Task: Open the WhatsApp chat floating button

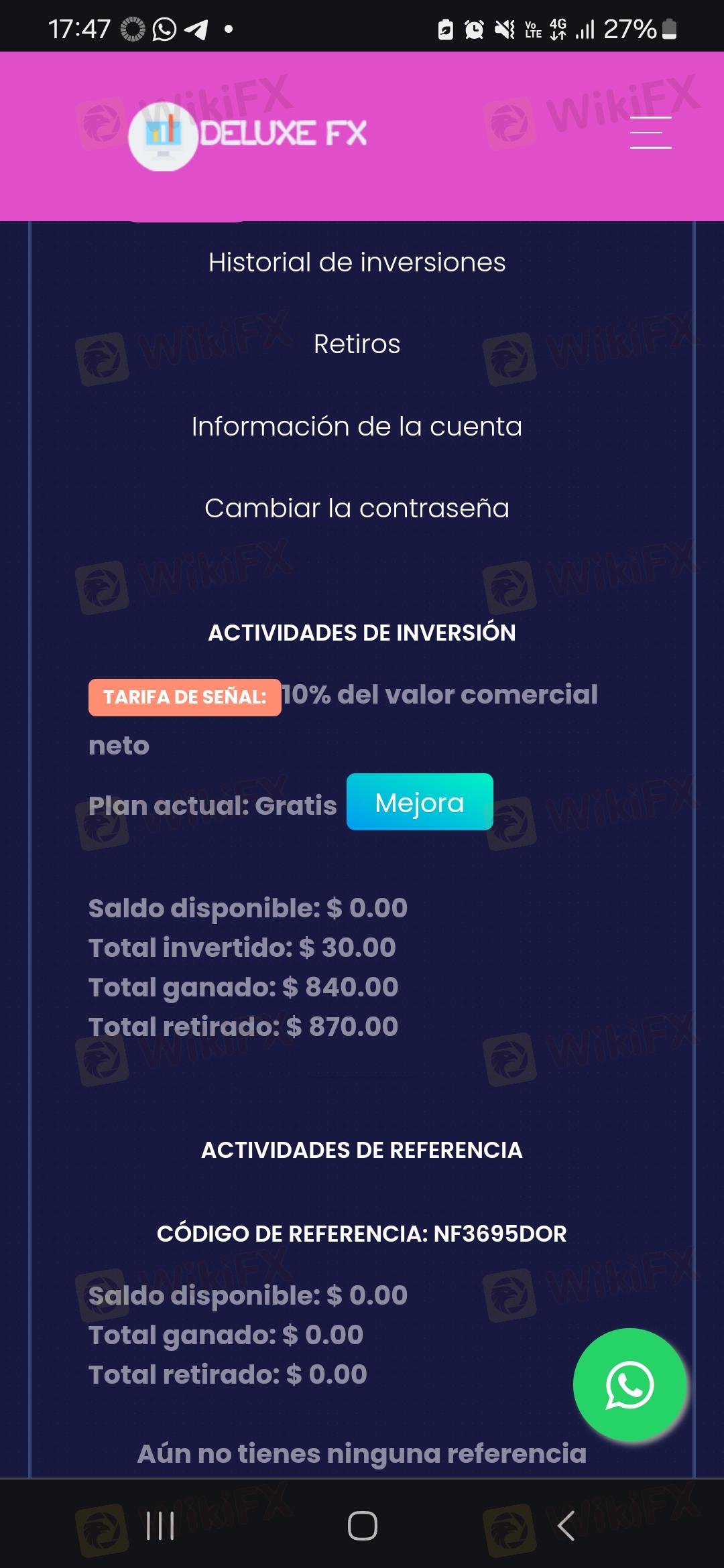Action: (629, 1384)
